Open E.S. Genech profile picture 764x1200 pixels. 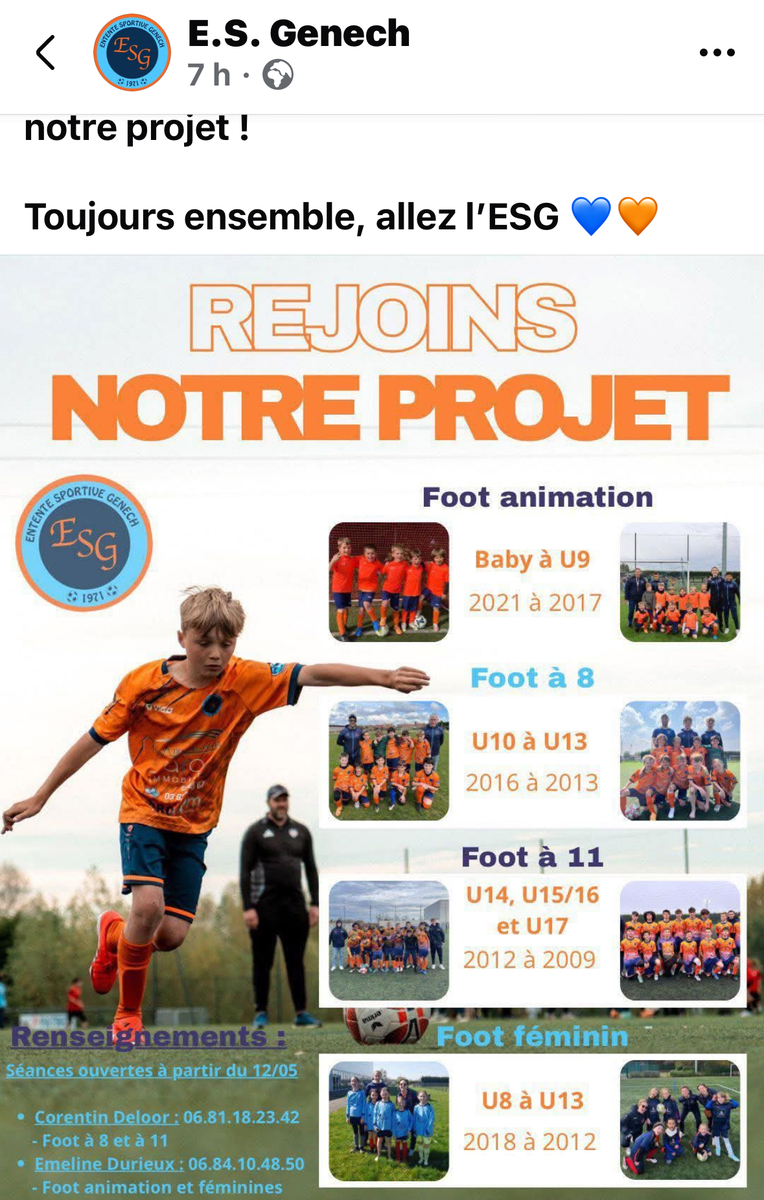(x=132, y=53)
